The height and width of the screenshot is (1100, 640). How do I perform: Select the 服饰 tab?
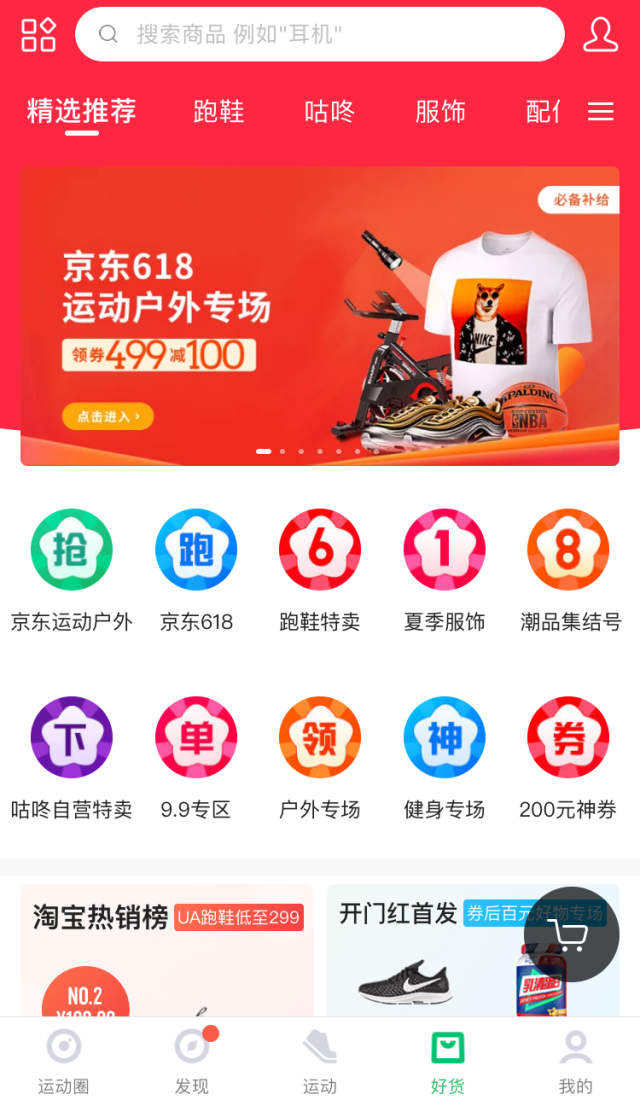(440, 111)
